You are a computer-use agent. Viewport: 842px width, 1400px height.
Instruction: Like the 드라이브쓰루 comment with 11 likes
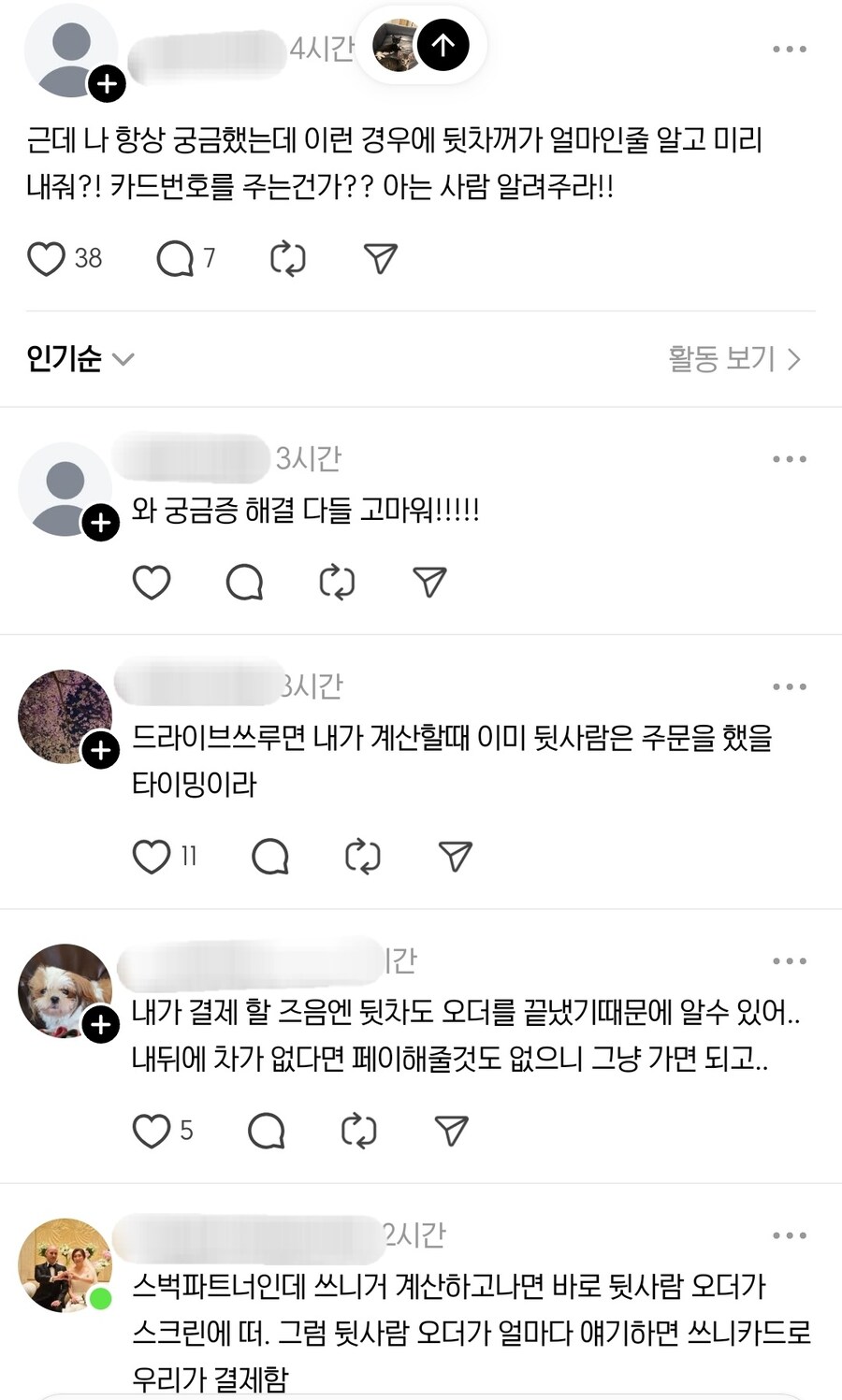coord(152,854)
